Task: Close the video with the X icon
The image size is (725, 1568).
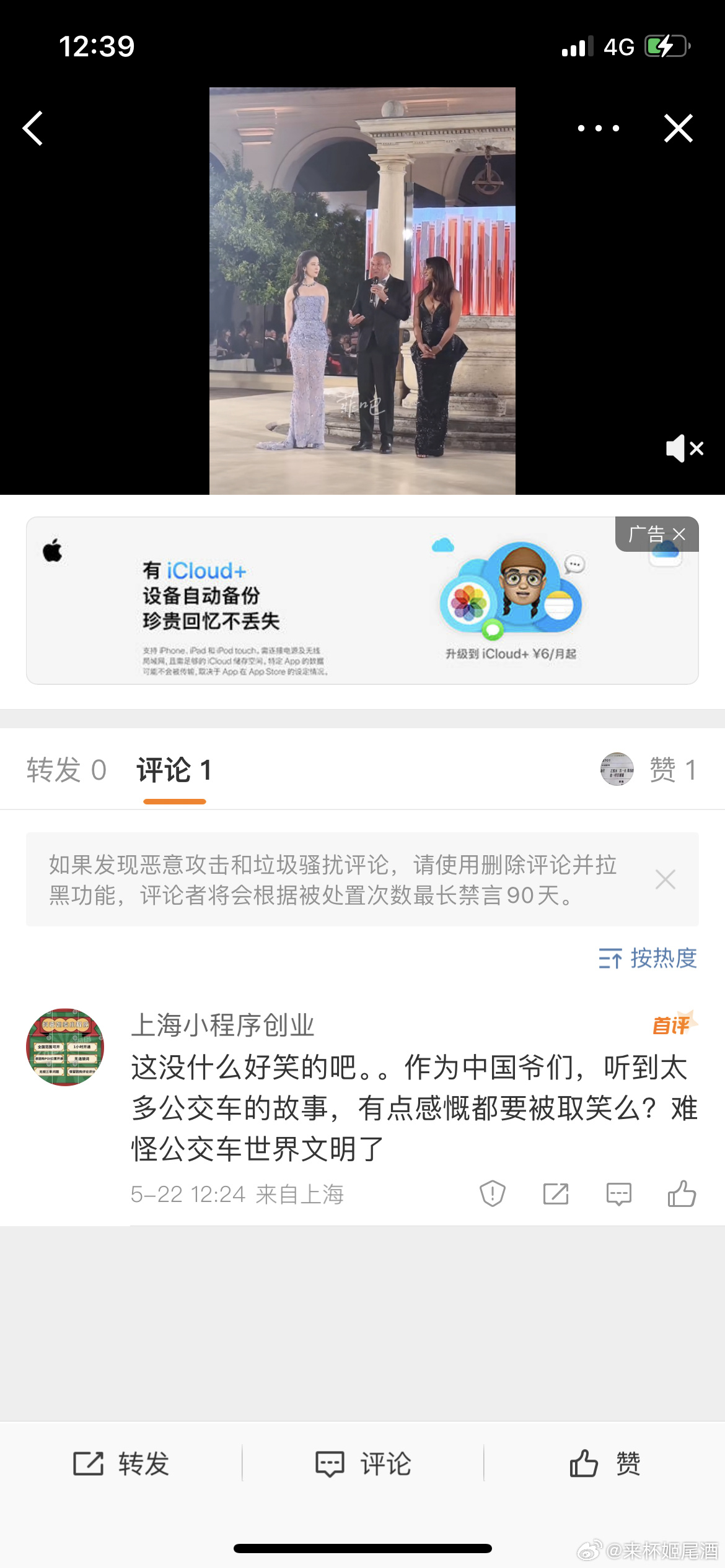Action: point(678,128)
